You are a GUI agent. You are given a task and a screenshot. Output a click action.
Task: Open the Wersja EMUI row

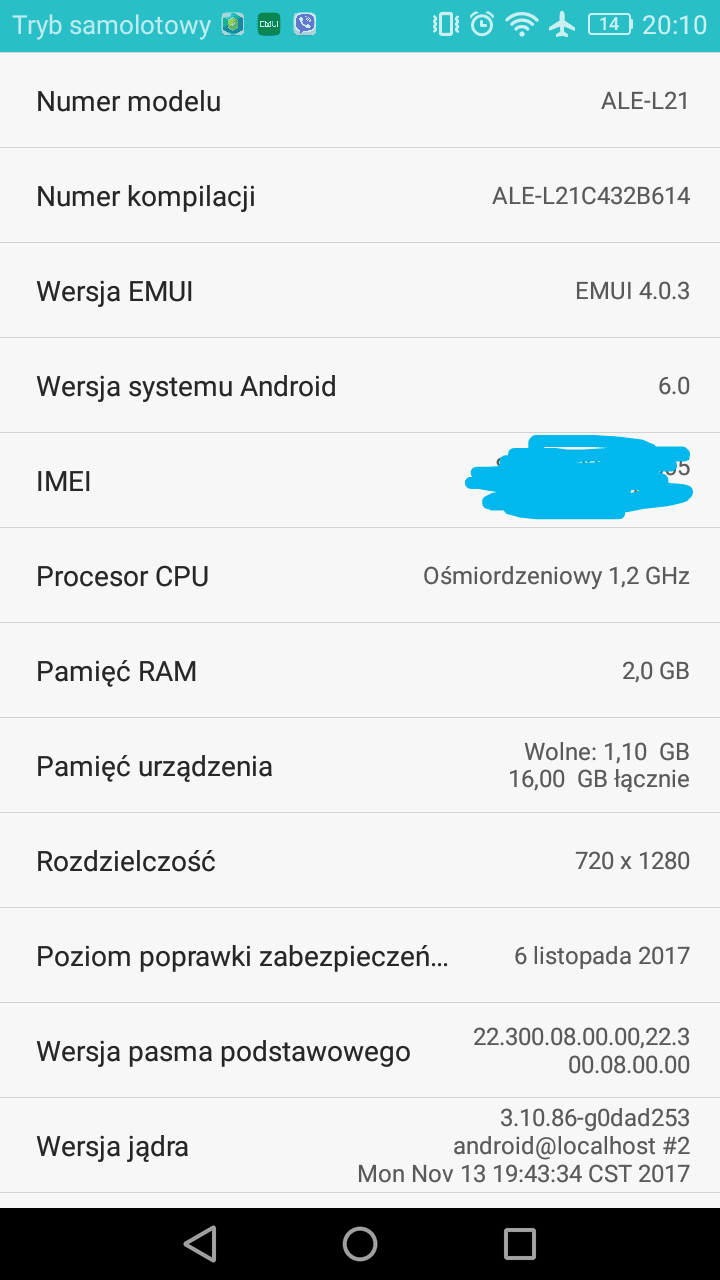click(x=360, y=290)
